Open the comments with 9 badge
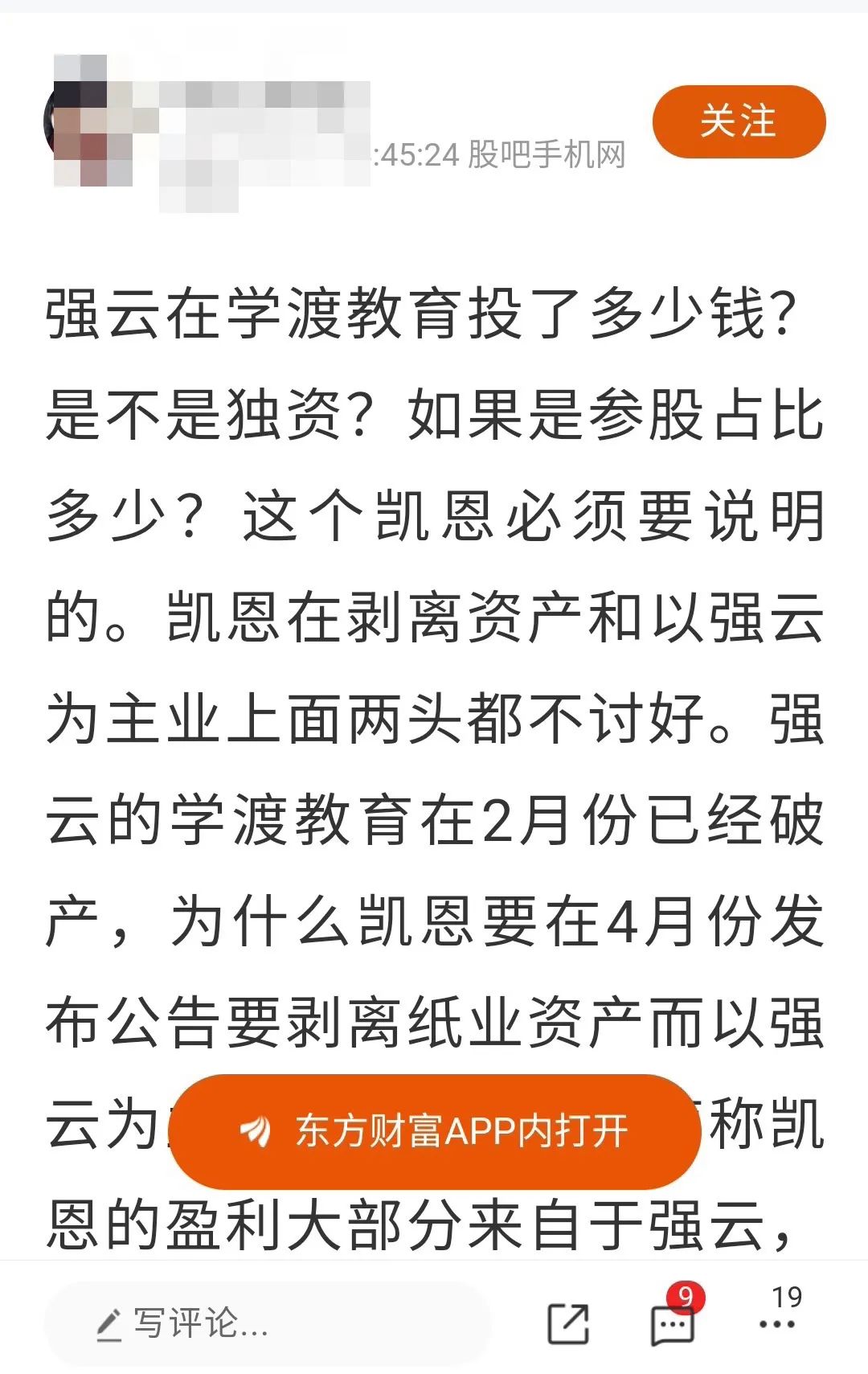The height and width of the screenshot is (1374, 868). 672,1323
